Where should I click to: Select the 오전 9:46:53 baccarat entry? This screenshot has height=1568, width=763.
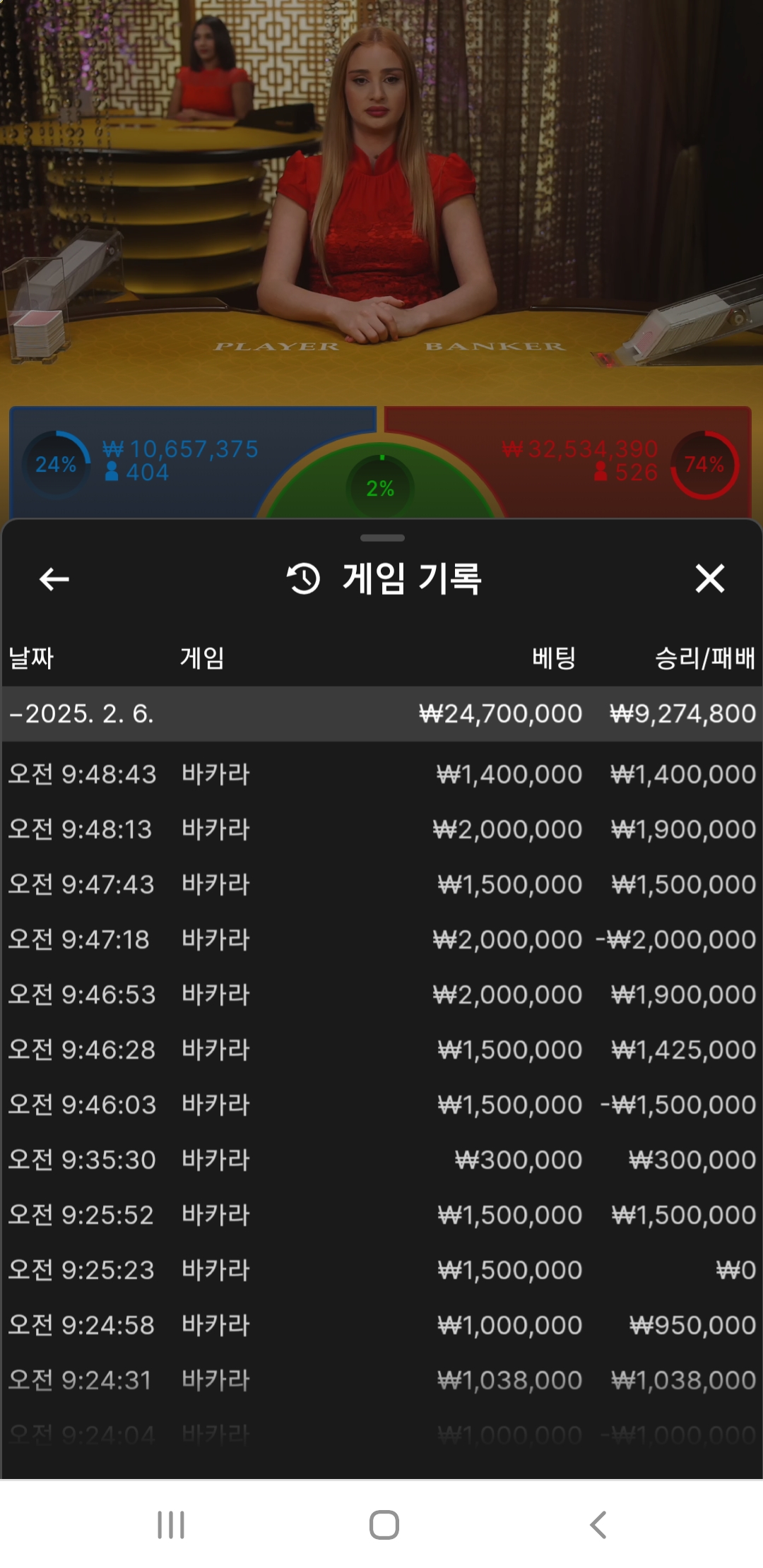(x=381, y=994)
